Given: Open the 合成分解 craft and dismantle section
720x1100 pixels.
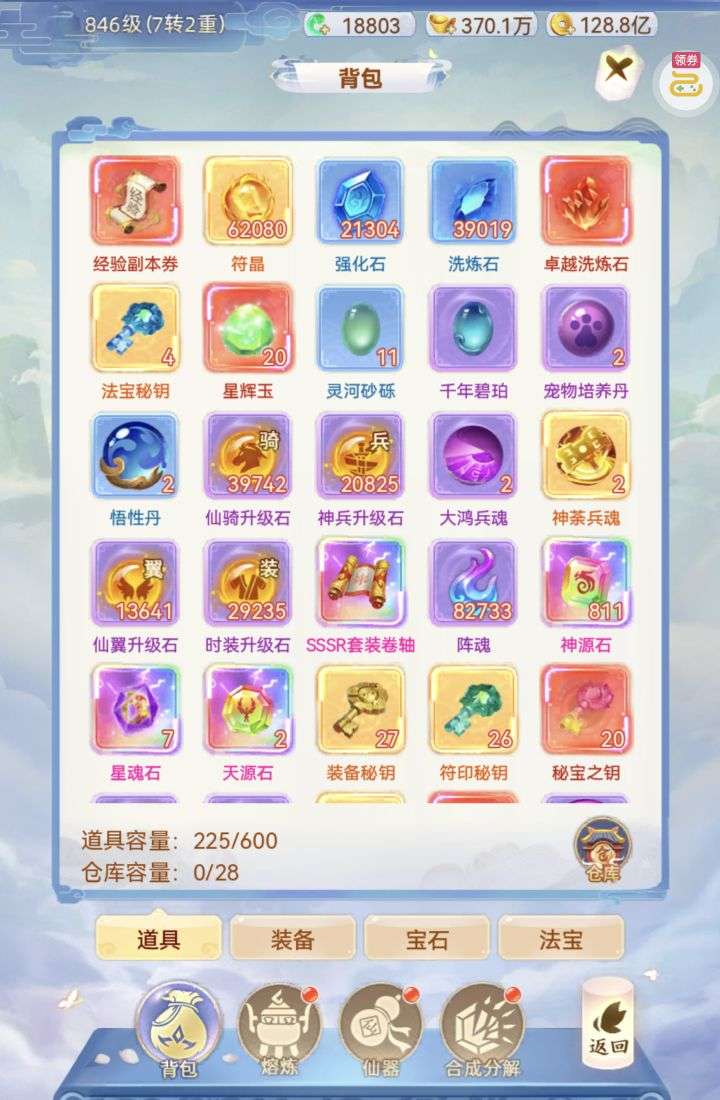Looking at the screenshot, I should [x=483, y=1025].
